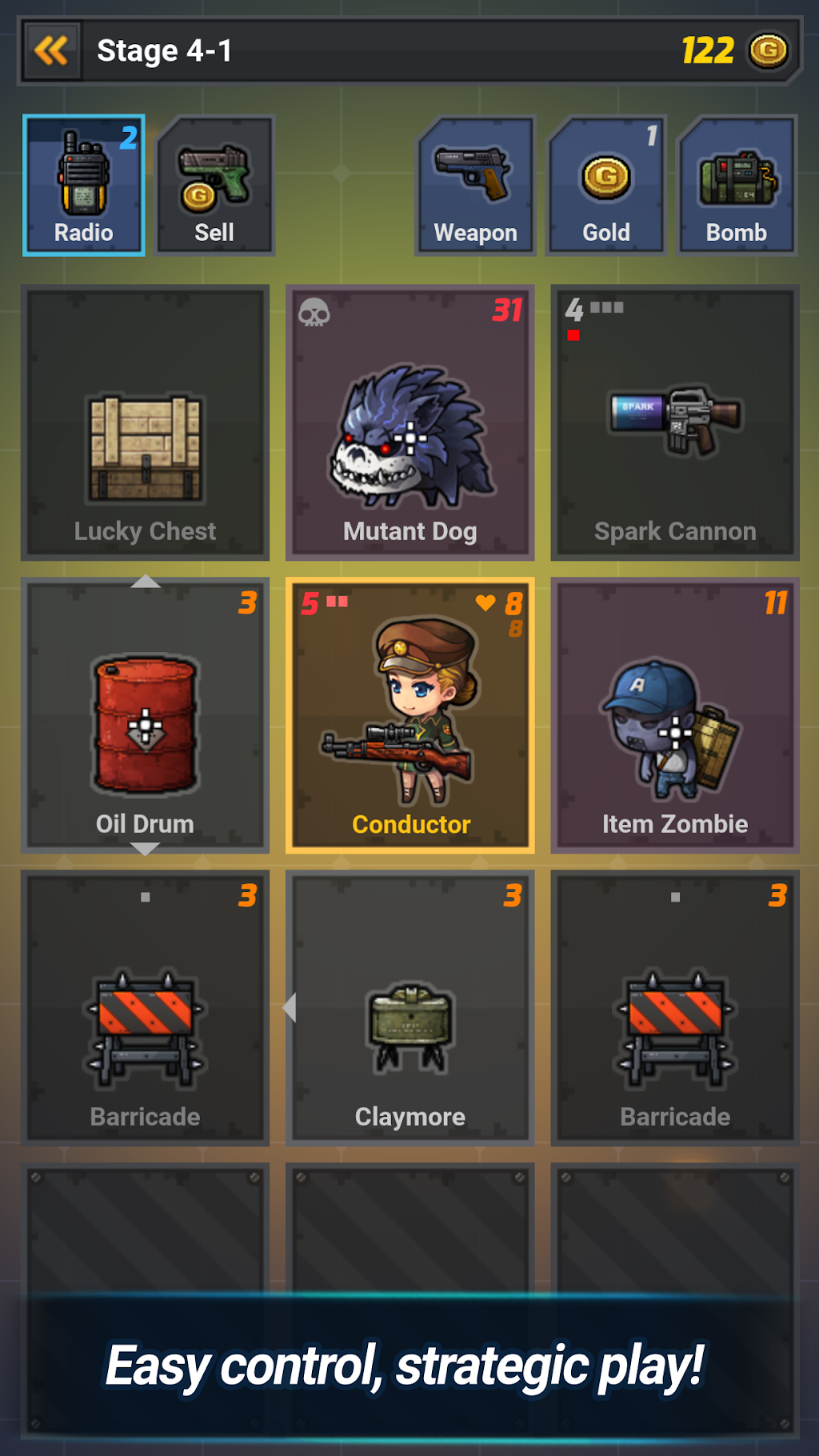Attack the Mutant Dog card
819x1456 pixels.
point(409,422)
